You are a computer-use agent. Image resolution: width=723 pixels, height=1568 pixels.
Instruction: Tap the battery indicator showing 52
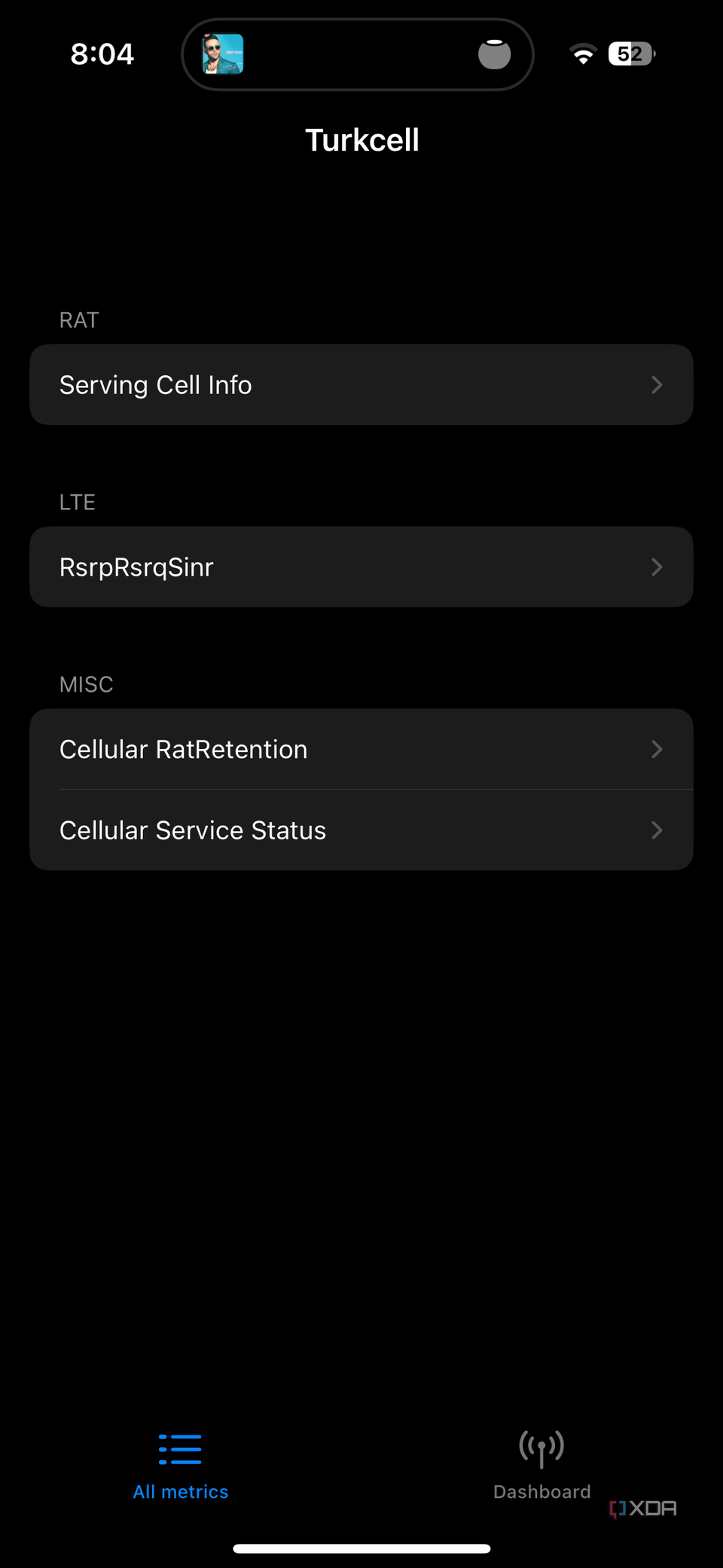(631, 53)
